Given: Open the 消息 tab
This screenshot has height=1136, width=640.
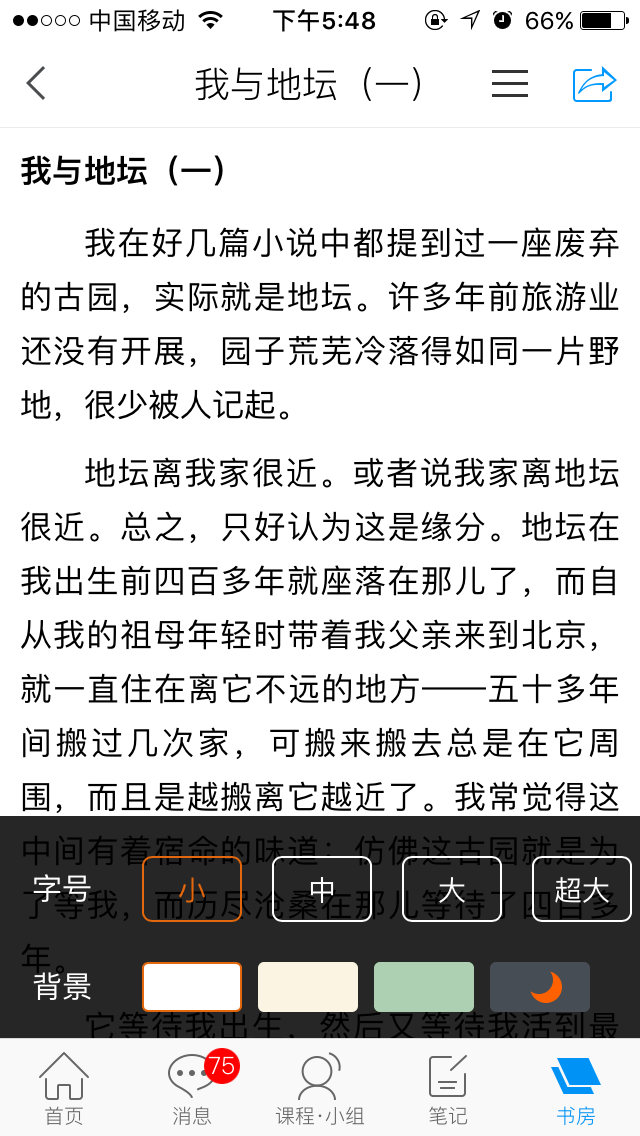Looking at the screenshot, I should [192, 1088].
